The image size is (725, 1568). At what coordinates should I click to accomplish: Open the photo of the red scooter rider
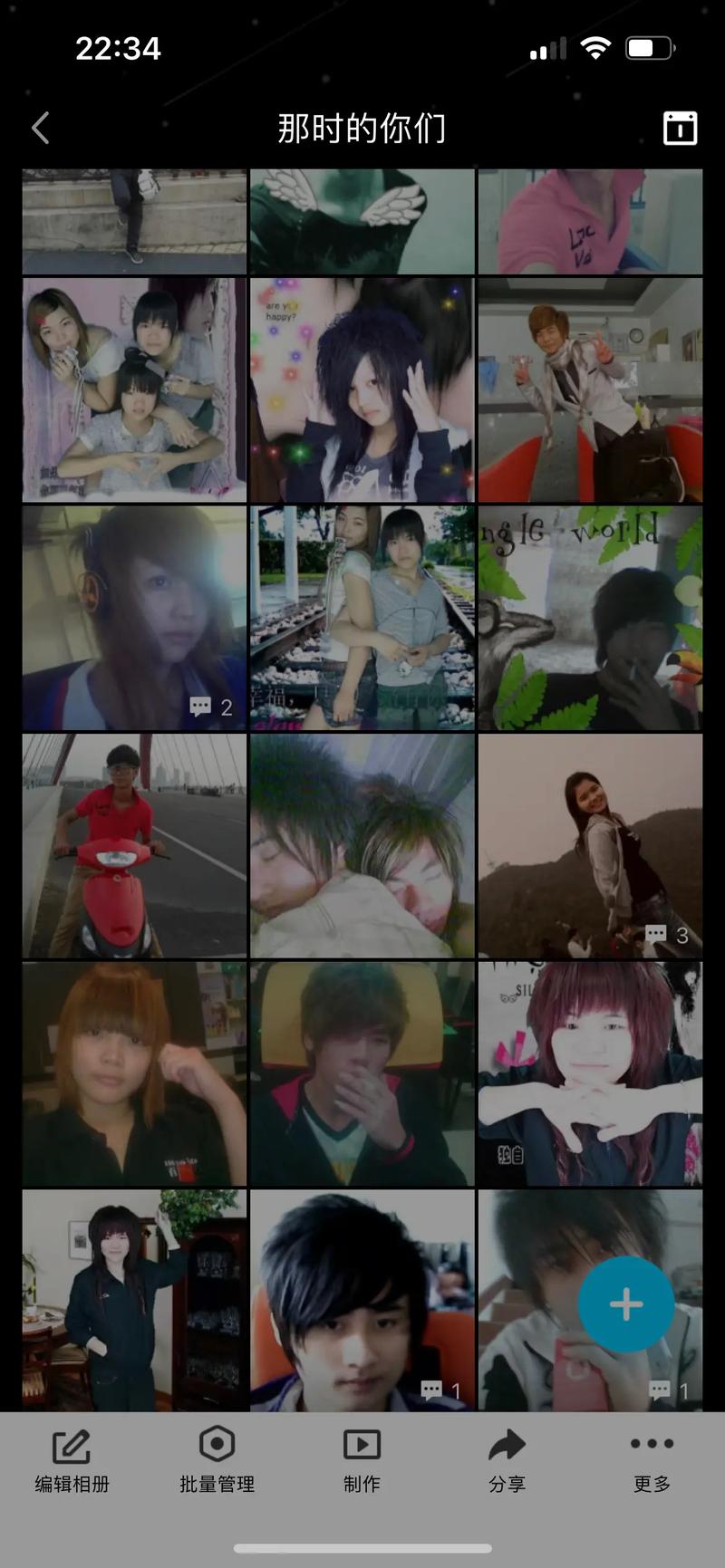coord(134,845)
